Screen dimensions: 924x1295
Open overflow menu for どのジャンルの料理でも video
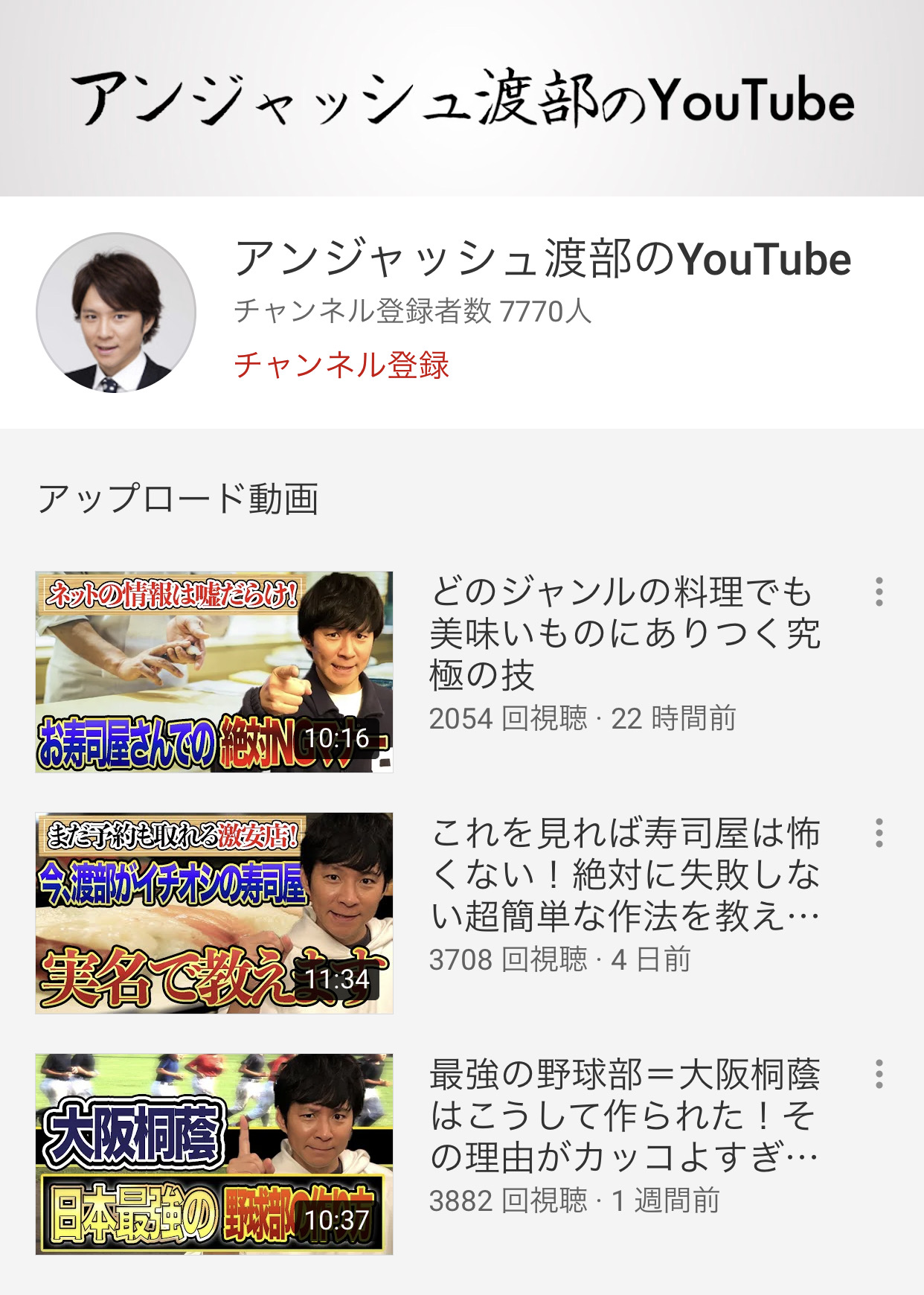(x=879, y=592)
